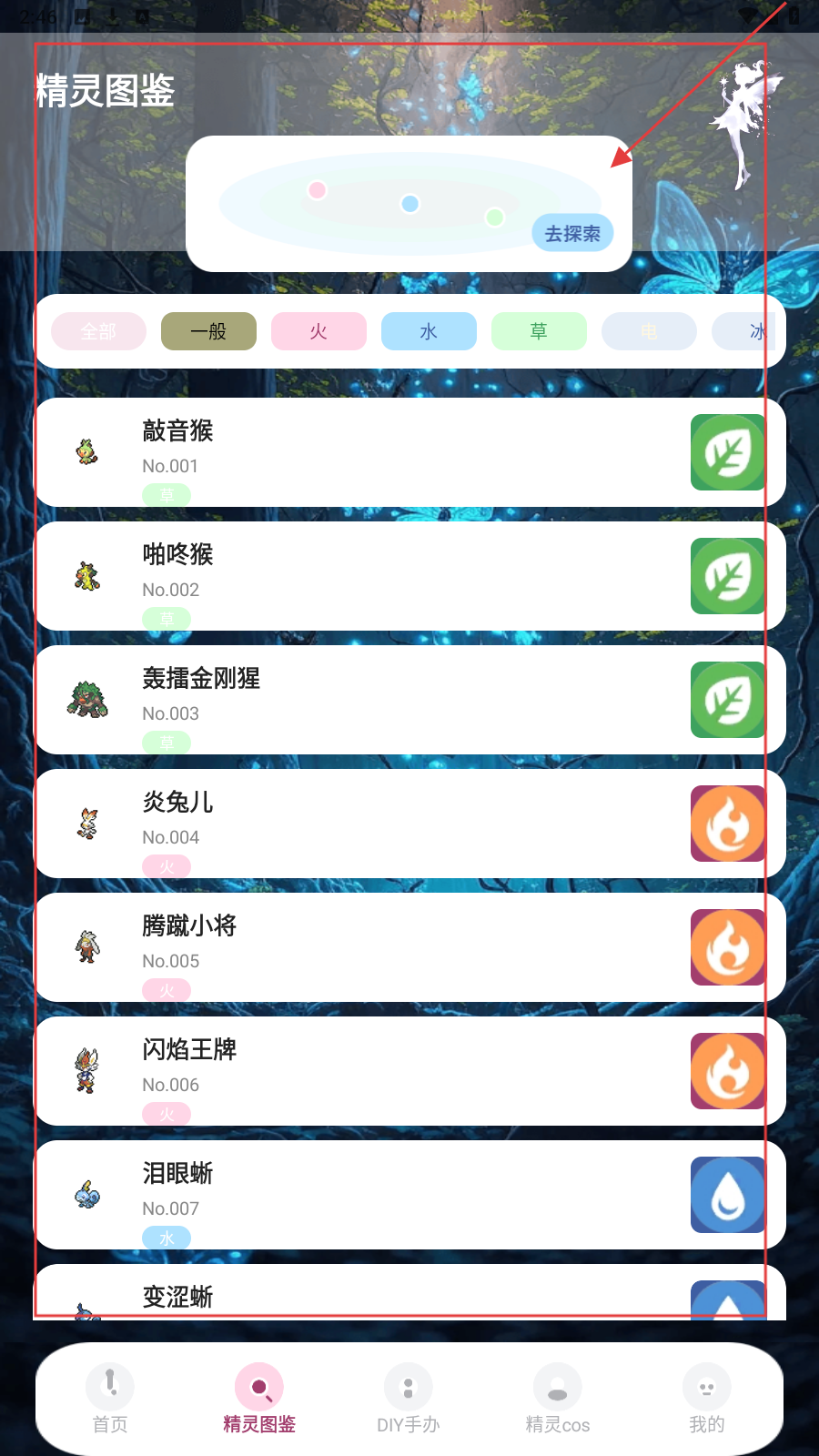
Task: Select the 全部 filter chip
Action: 98,331
